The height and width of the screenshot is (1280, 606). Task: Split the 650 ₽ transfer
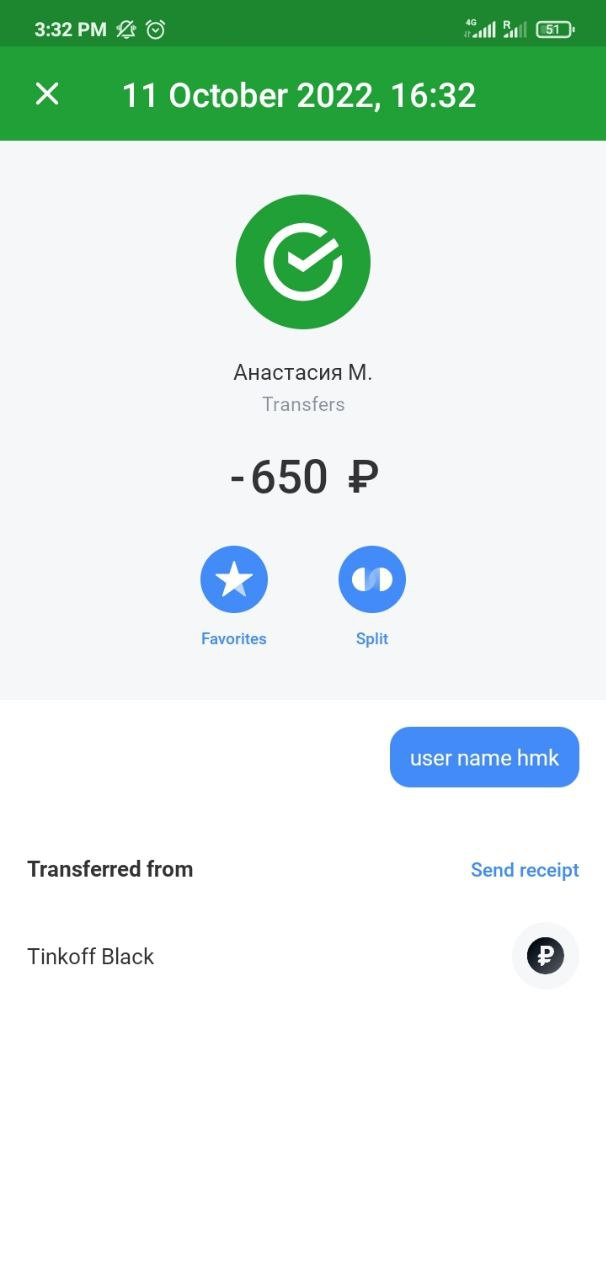click(x=372, y=579)
